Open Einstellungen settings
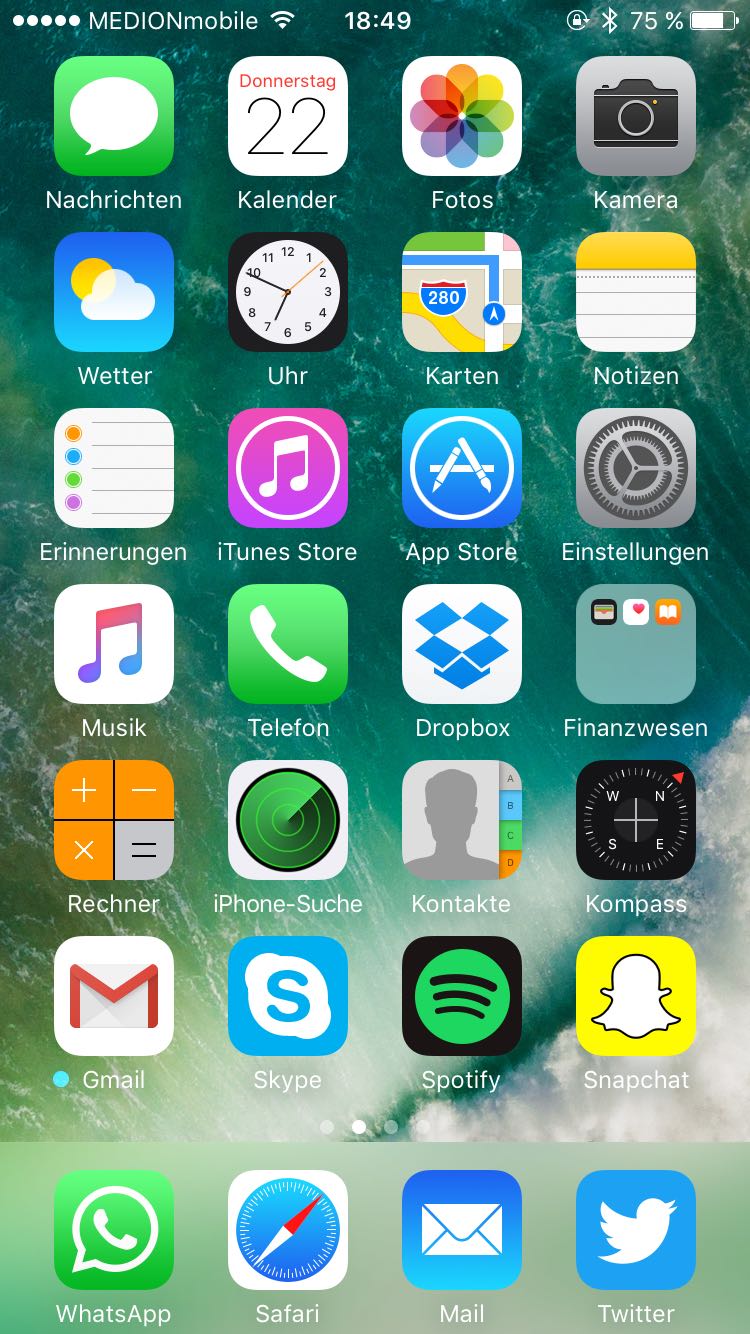 click(x=636, y=468)
